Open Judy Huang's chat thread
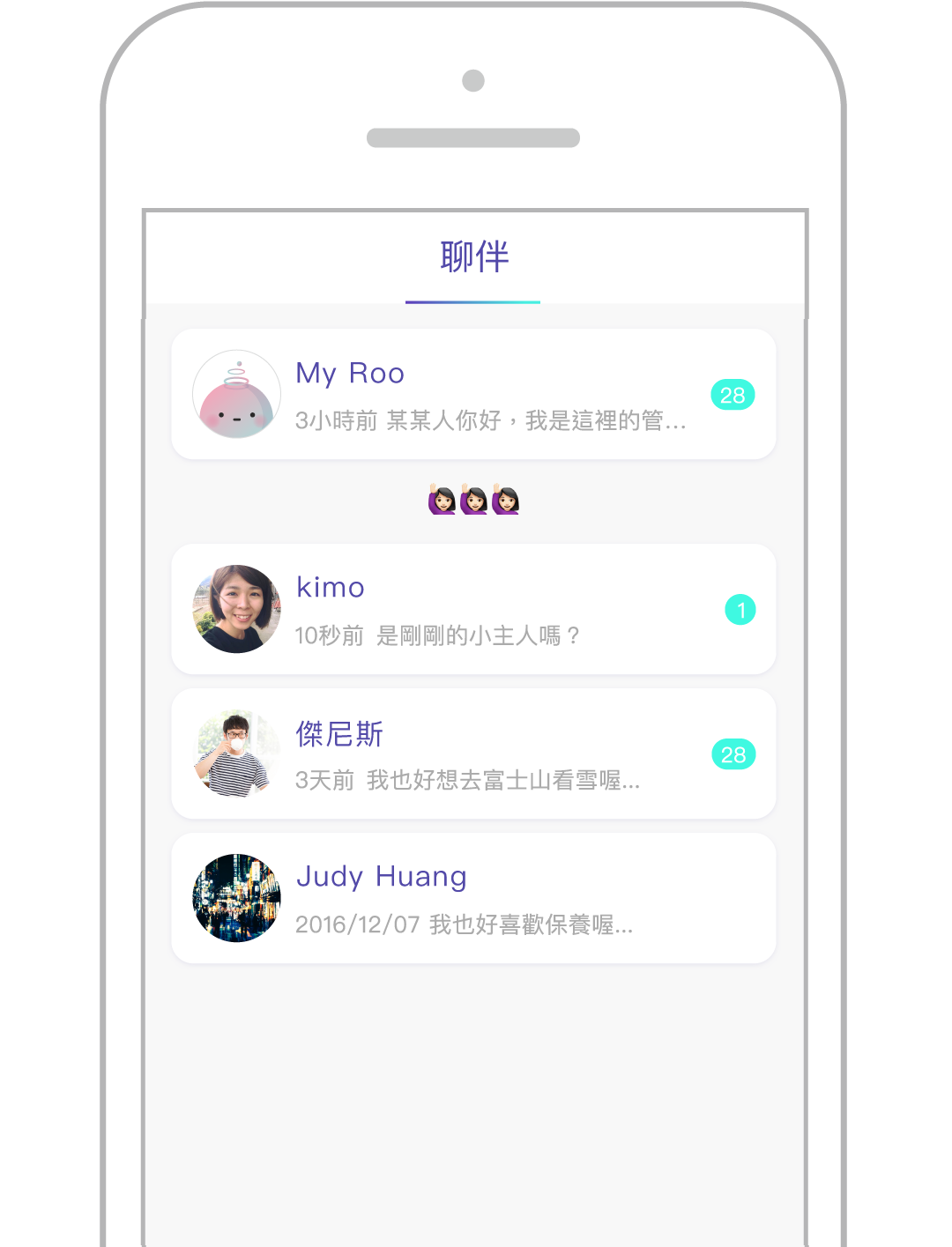This screenshot has height=1247, width=952. [473, 899]
